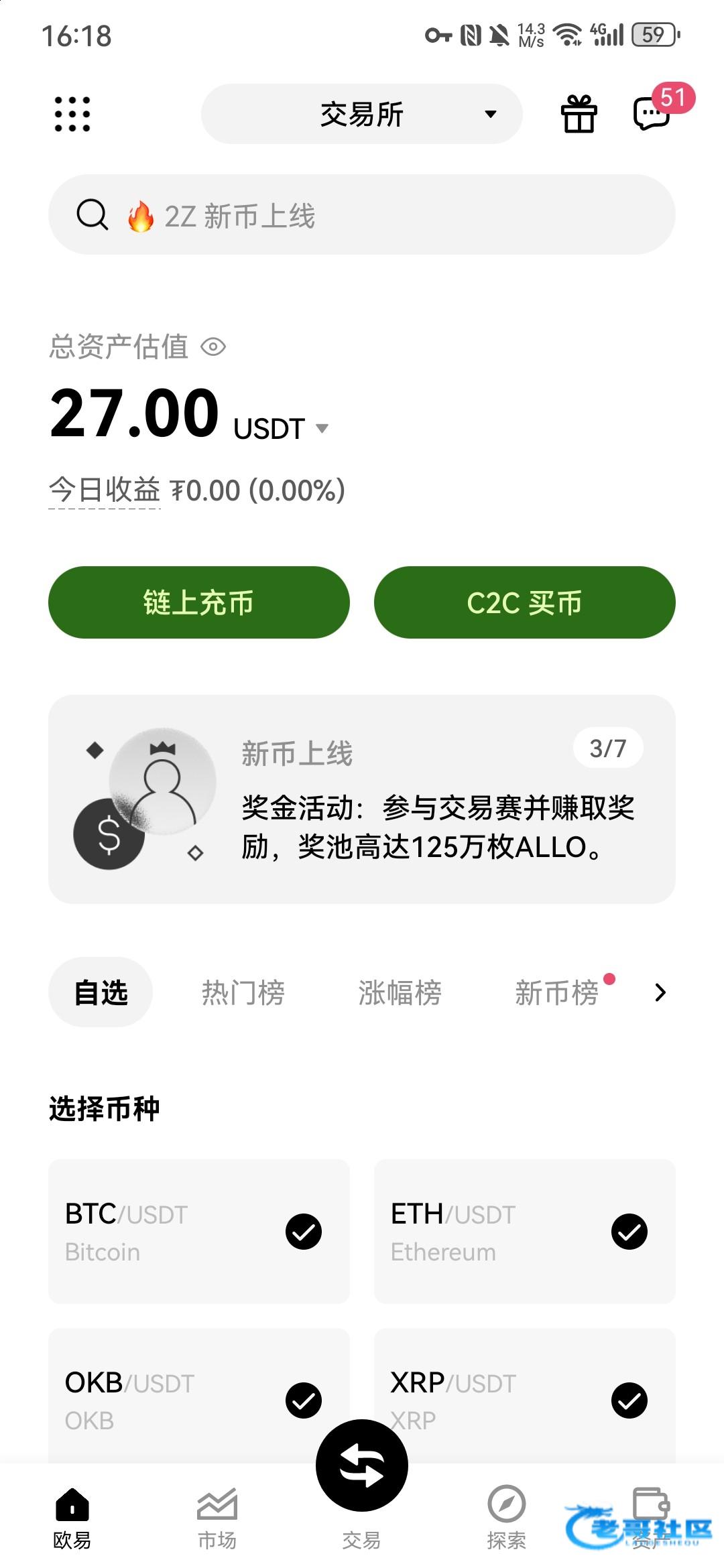Show more ranking tabs with the arrow
This screenshot has width=724, height=1568.
660,992
